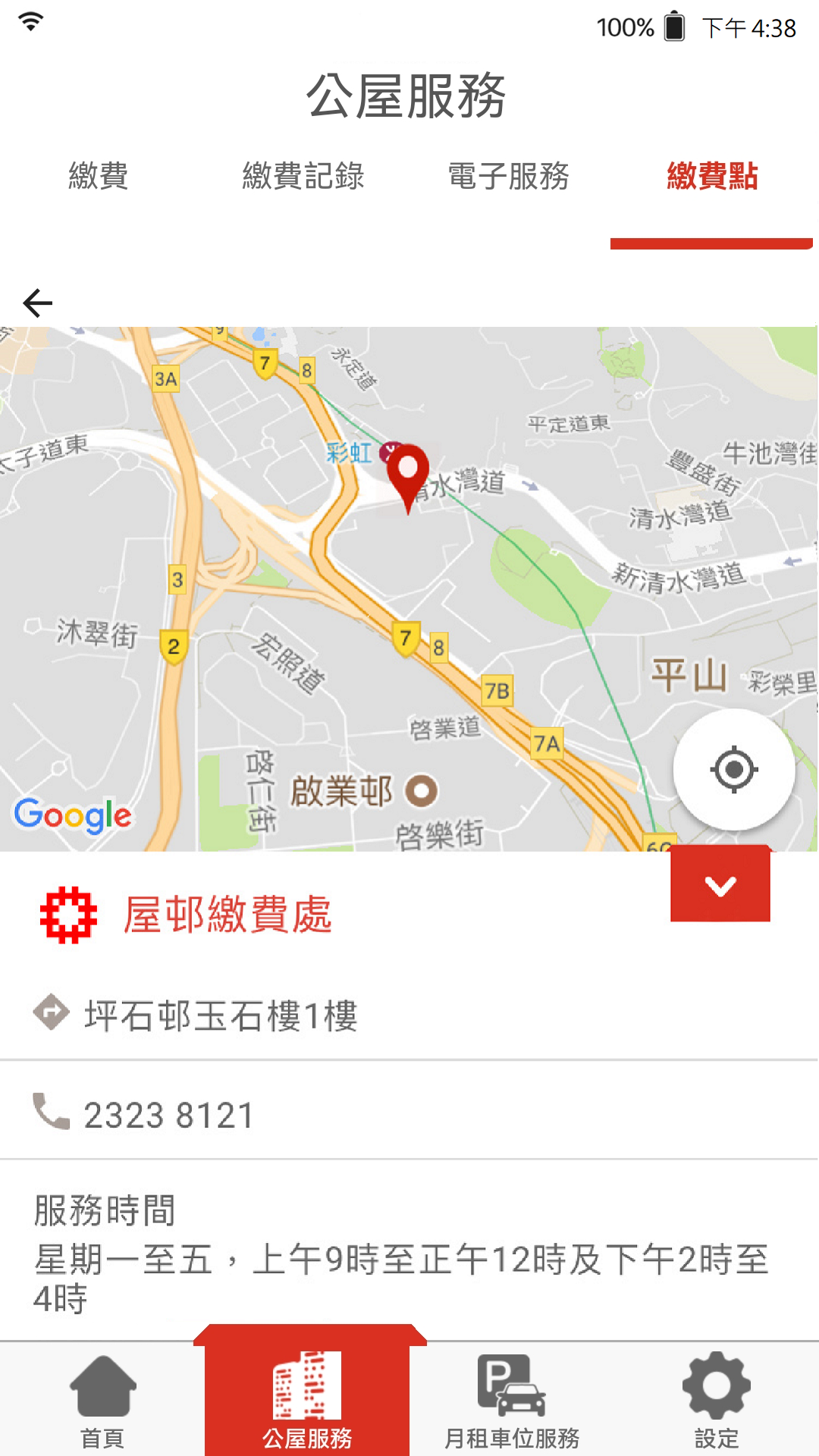The width and height of the screenshot is (819, 1456).
Task: Center map on my current location
Action: point(733,770)
